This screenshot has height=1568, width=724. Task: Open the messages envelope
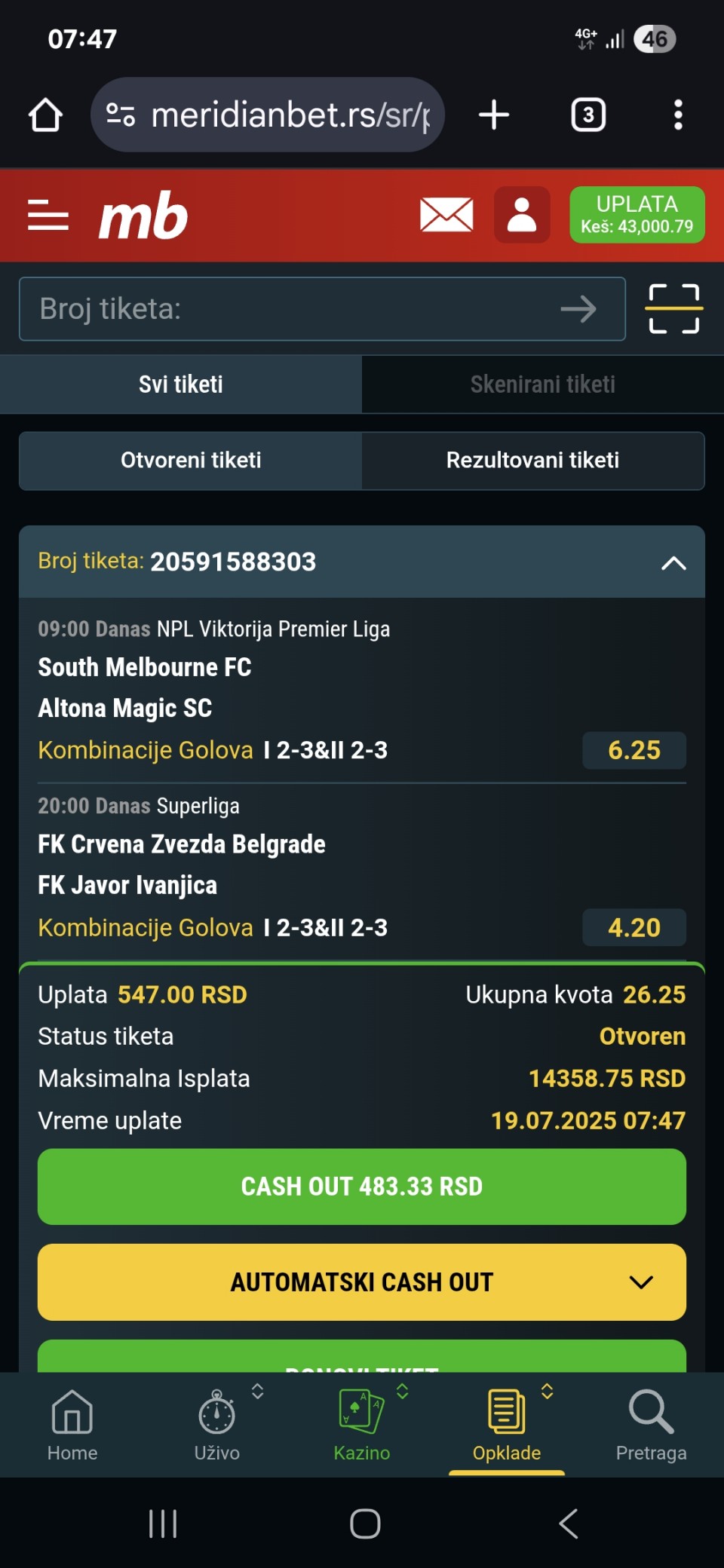pyautogui.click(x=446, y=216)
